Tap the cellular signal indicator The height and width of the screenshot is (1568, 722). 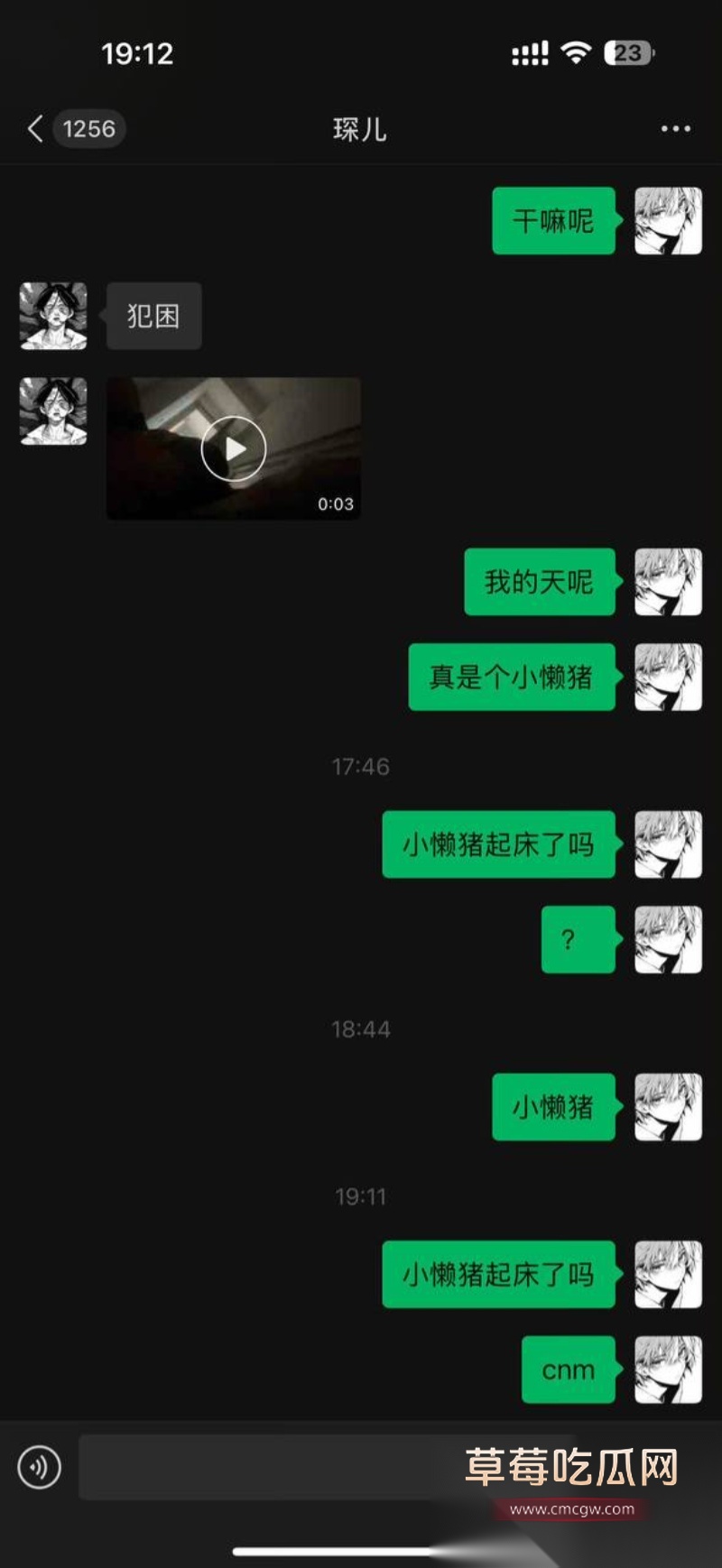click(532, 54)
